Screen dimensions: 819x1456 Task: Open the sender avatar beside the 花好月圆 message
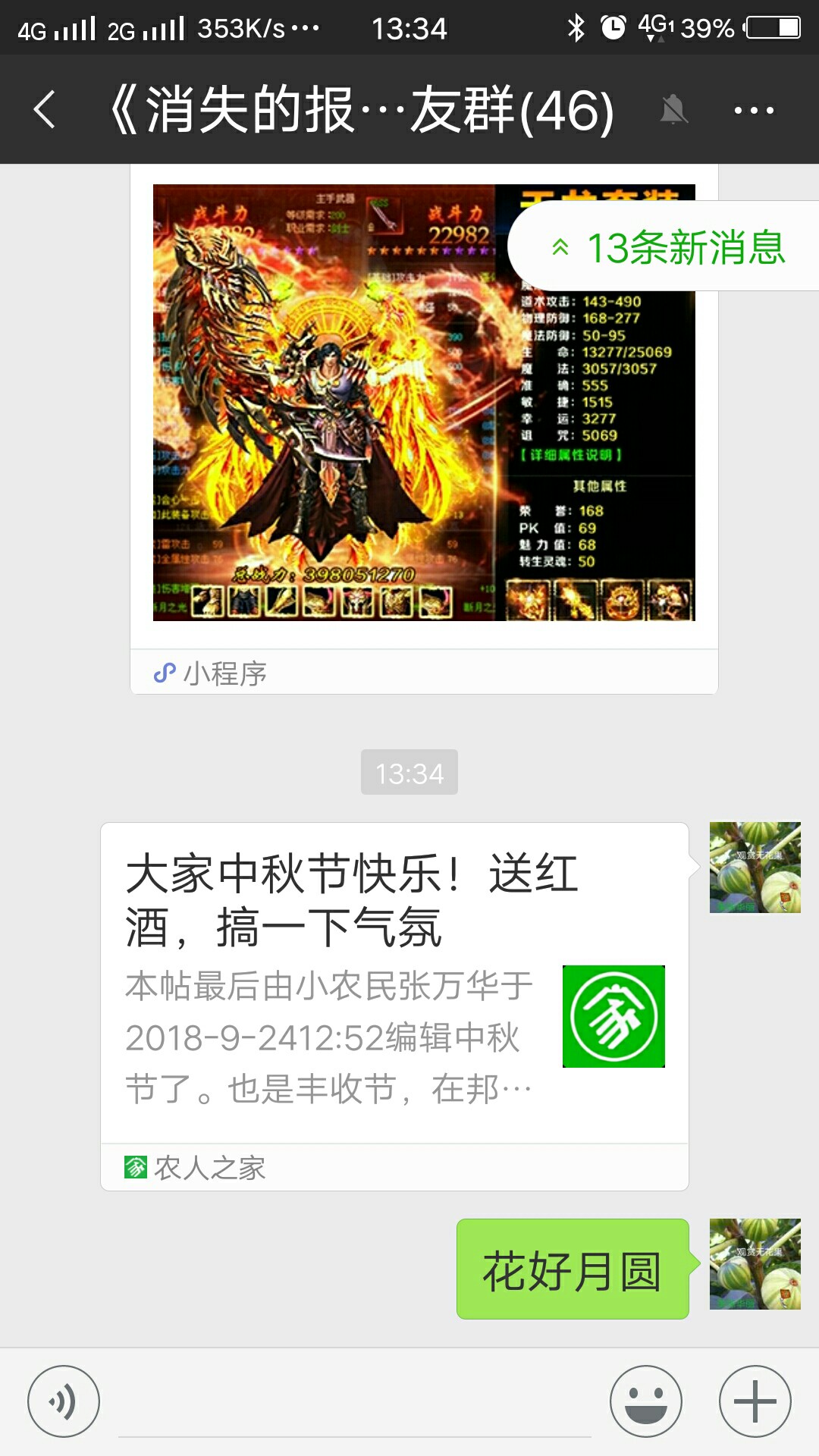(755, 1264)
